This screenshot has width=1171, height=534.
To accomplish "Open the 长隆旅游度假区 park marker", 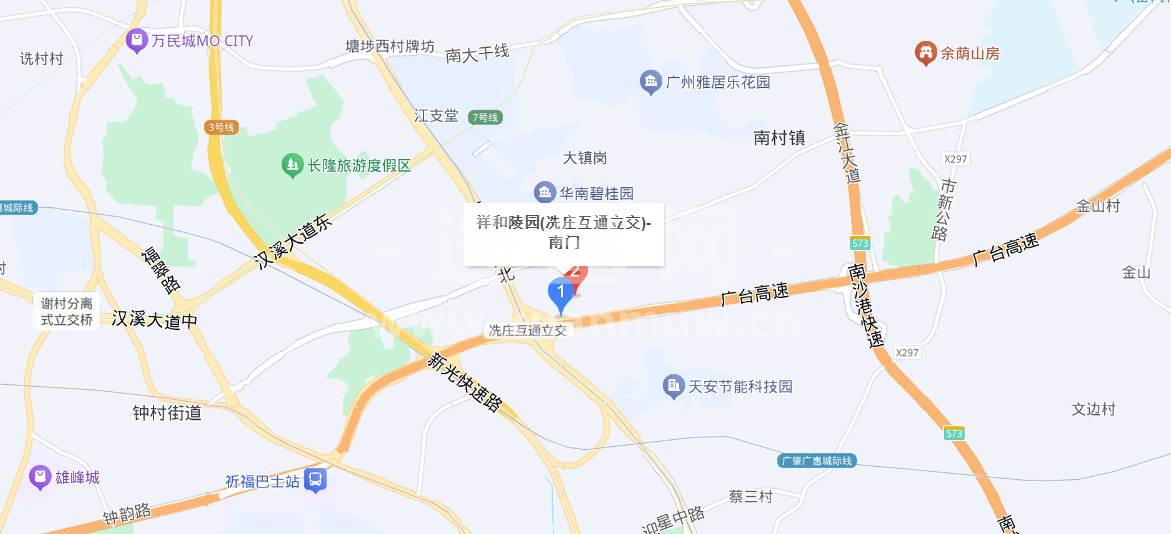I will click(292, 165).
